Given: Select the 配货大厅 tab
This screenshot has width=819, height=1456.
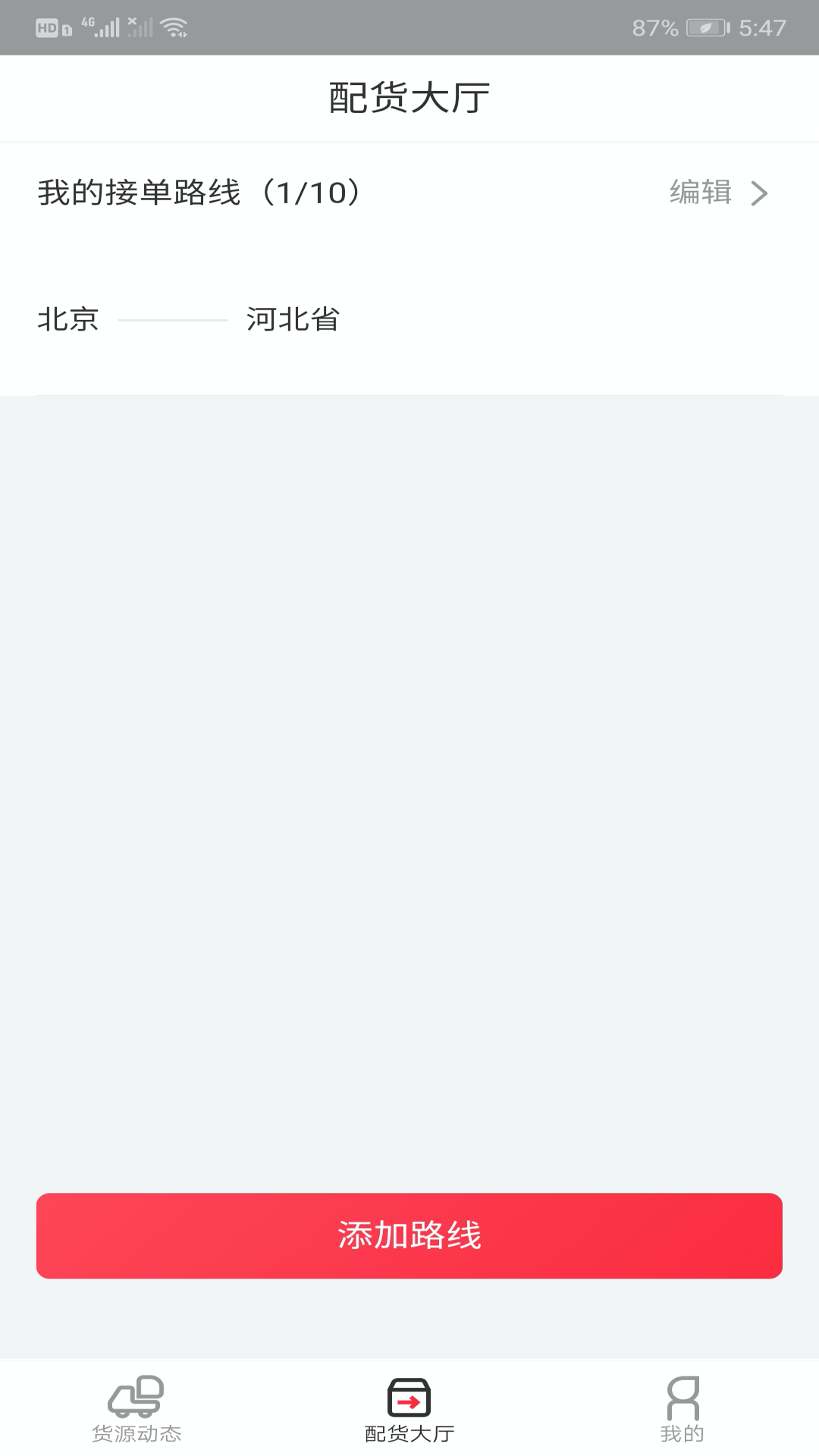Looking at the screenshot, I should pyautogui.click(x=409, y=1409).
